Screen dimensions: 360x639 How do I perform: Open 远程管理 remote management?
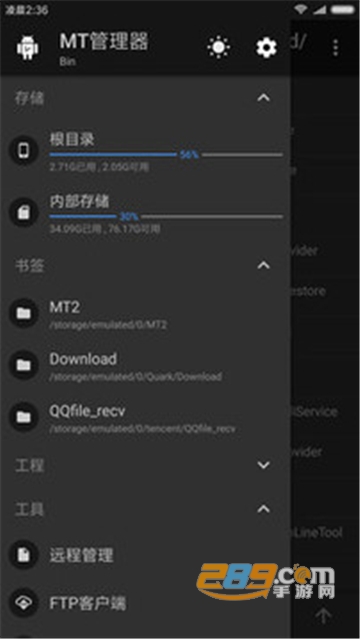[145, 555]
